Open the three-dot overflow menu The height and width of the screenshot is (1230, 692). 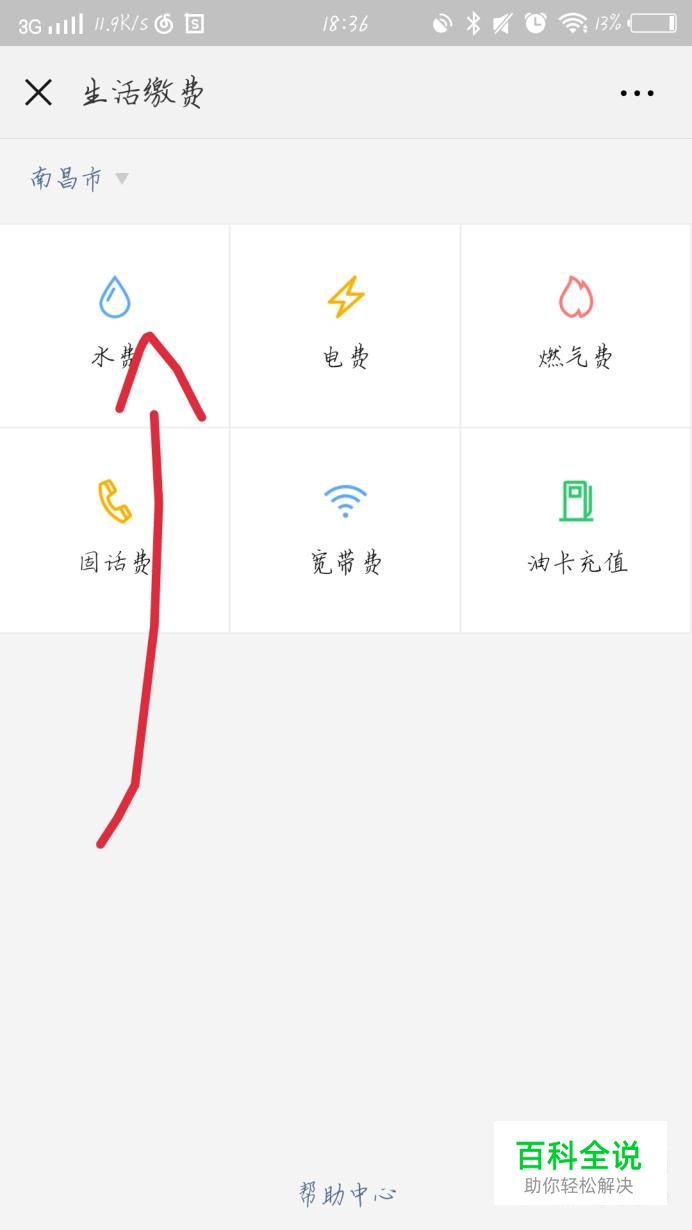click(x=637, y=93)
